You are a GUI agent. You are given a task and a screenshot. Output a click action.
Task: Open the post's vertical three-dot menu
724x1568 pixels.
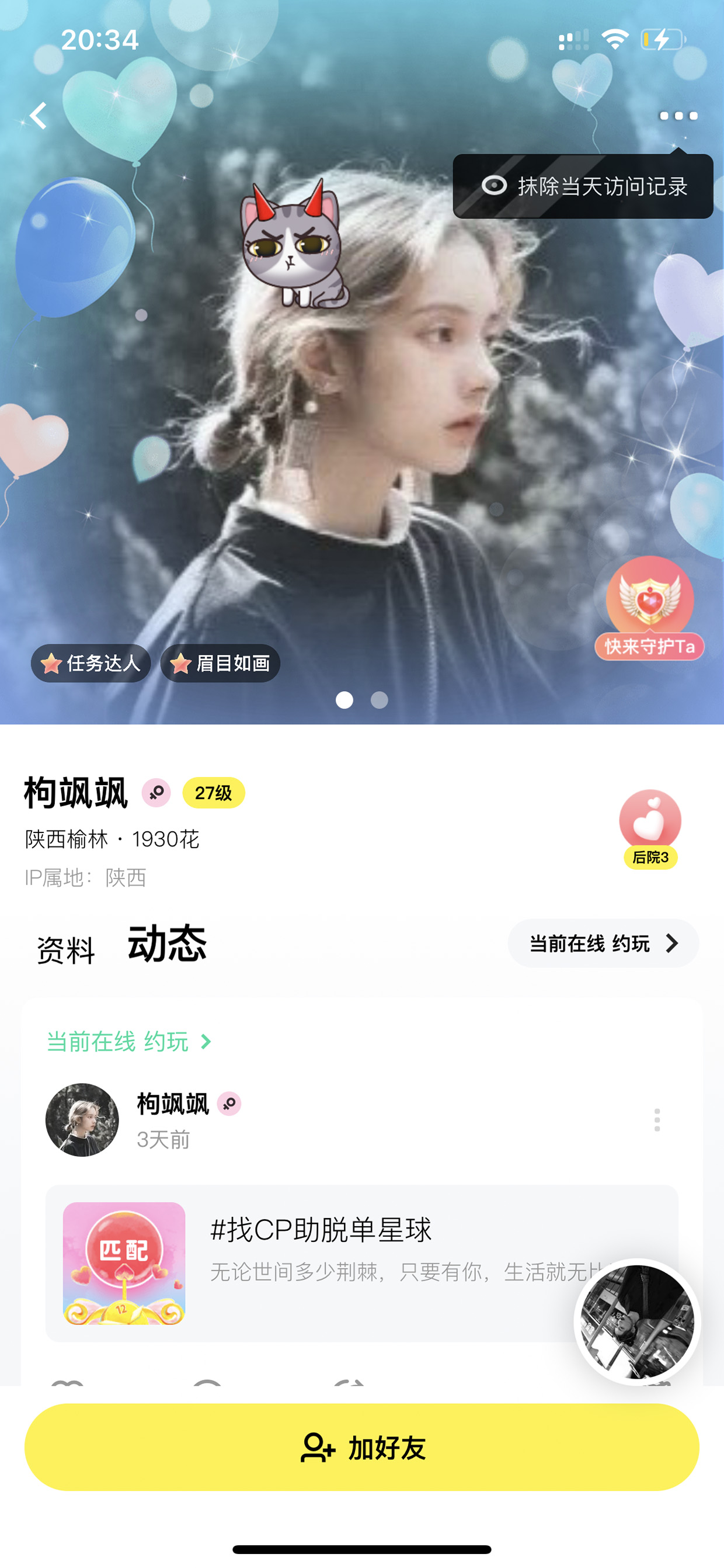(x=656, y=1119)
